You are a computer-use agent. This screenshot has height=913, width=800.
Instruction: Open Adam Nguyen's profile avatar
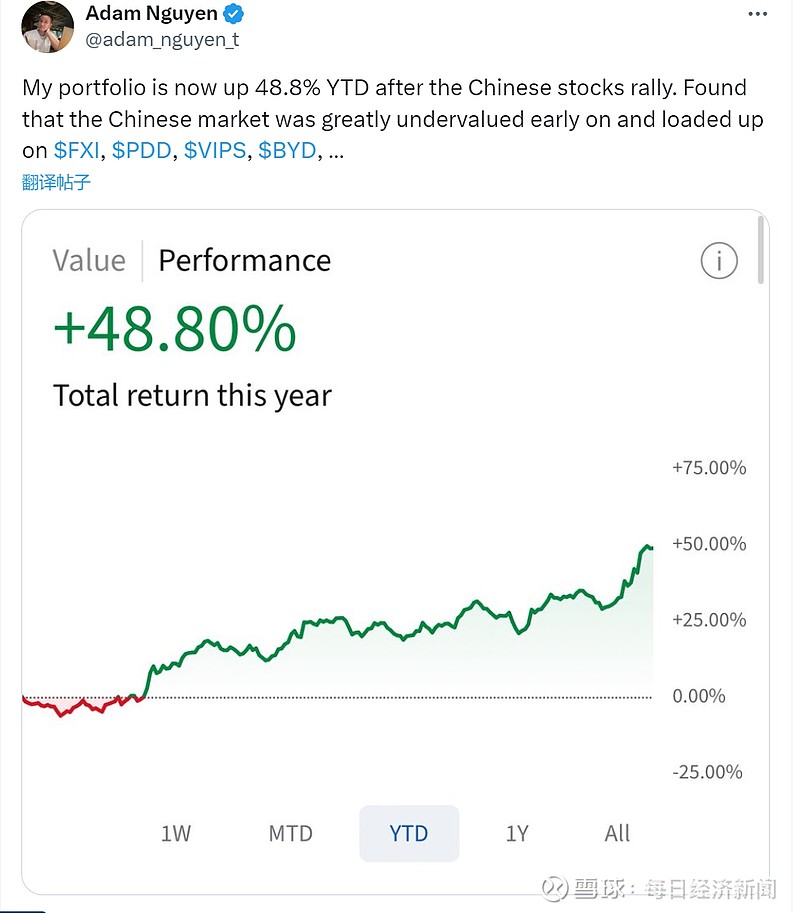click(47, 27)
